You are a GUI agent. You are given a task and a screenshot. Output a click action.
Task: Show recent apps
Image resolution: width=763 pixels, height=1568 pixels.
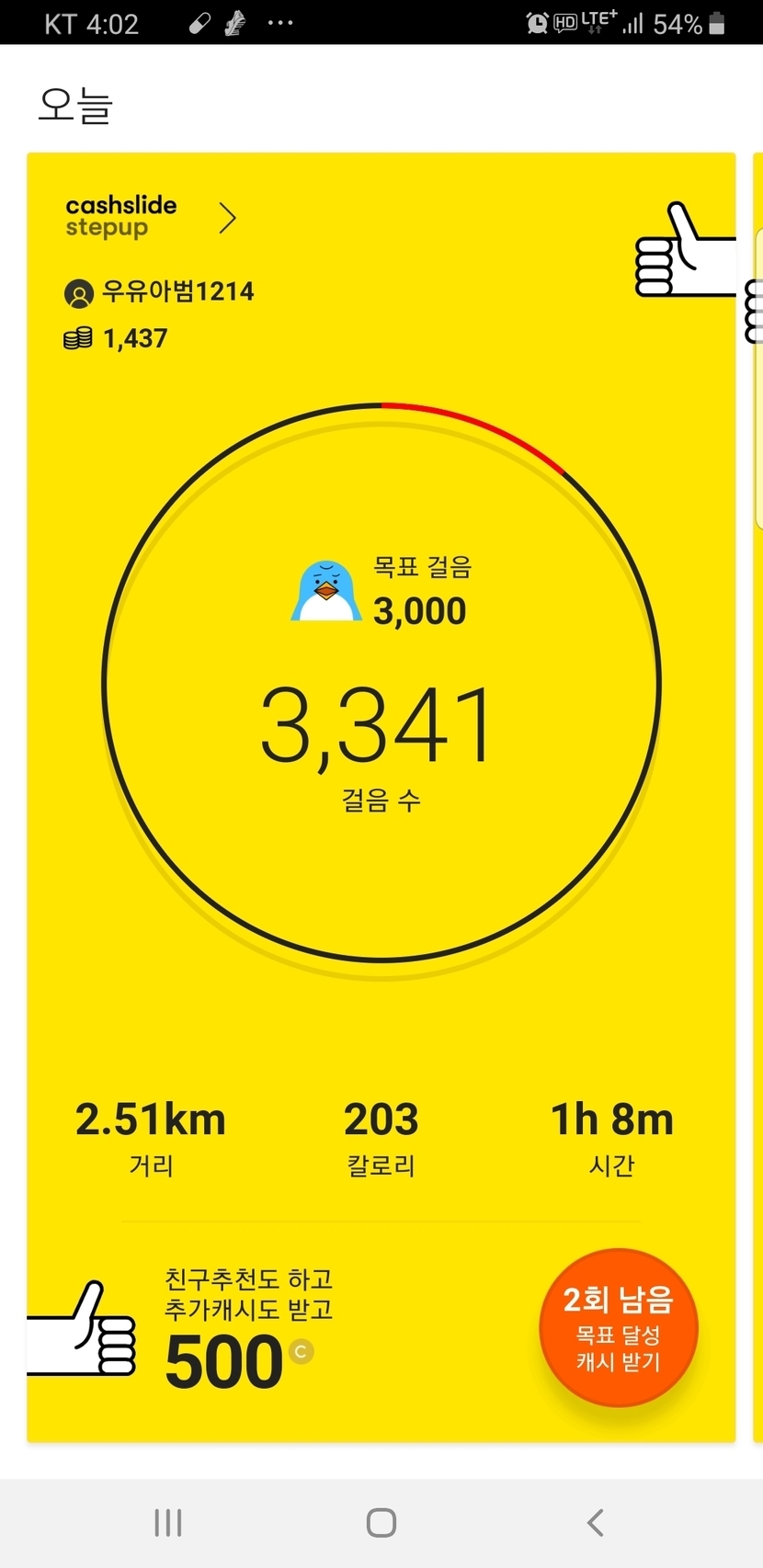point(168,1523)
